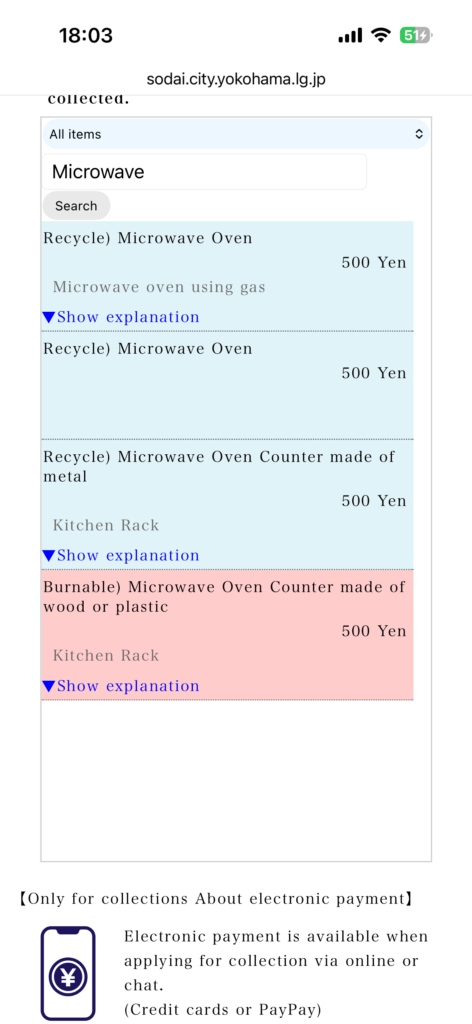The image size is (472, 1024).
Task: Tap the sodai.city.yokohama.lg.jp address bar
Action: tap(236, 80)
